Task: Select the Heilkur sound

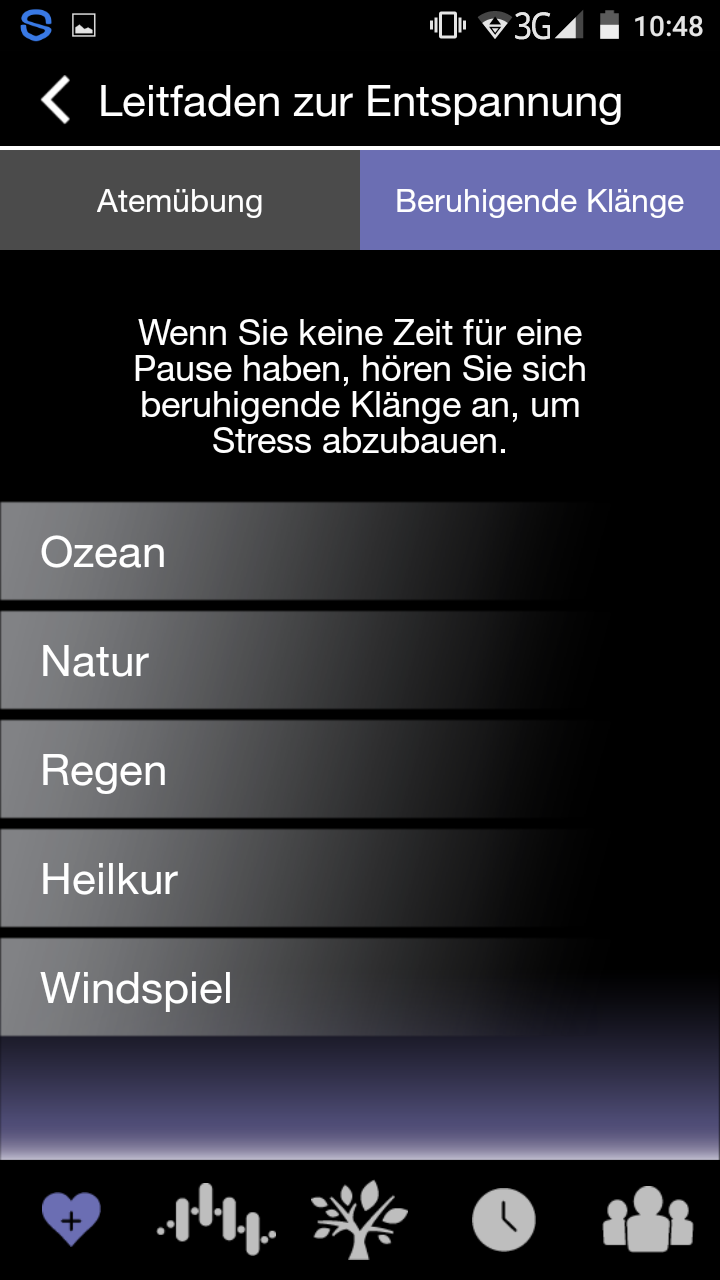Action: [360, 879]
